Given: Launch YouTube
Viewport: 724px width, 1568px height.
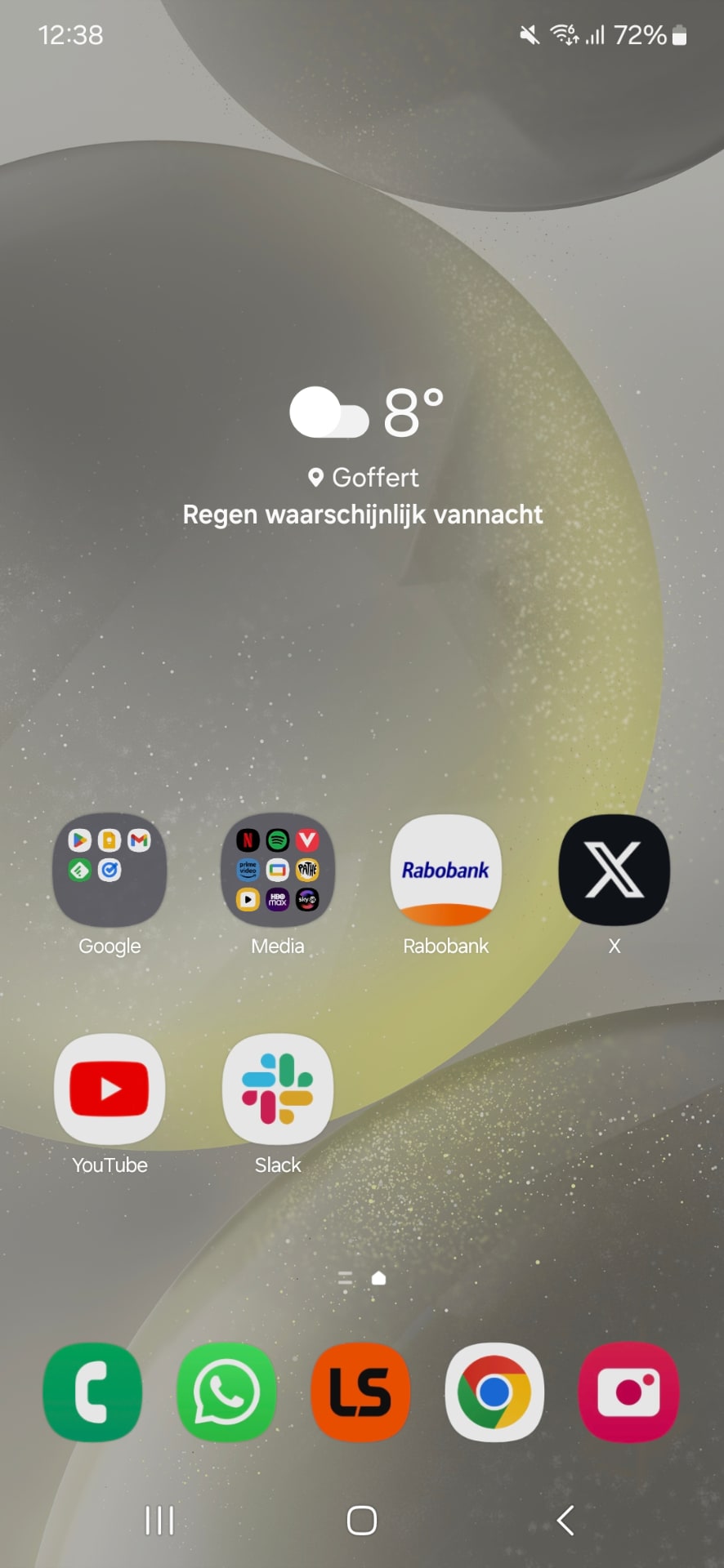Looking at the screenshot, I should pyautogui.click(x=109, y=1089).
